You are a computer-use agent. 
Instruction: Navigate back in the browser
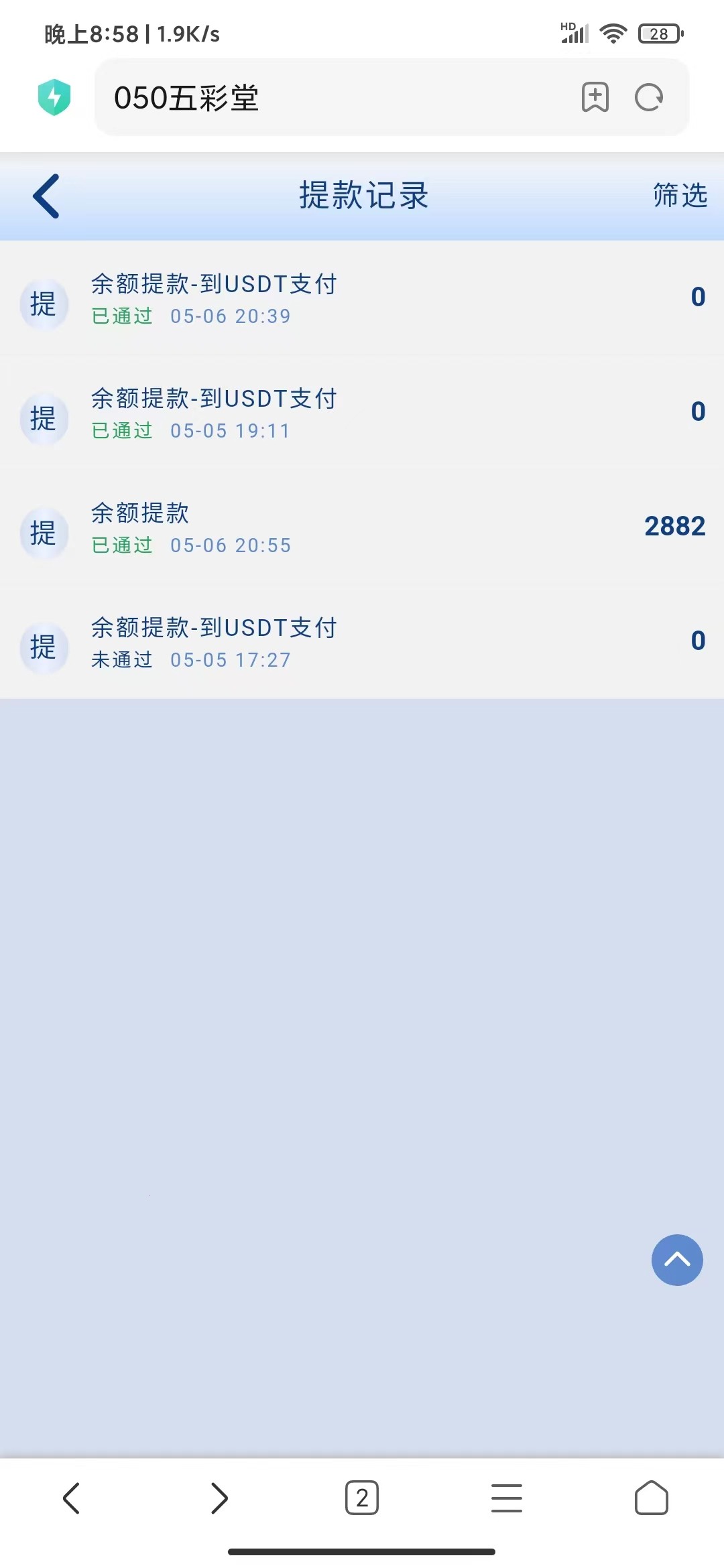(72, 1499)
